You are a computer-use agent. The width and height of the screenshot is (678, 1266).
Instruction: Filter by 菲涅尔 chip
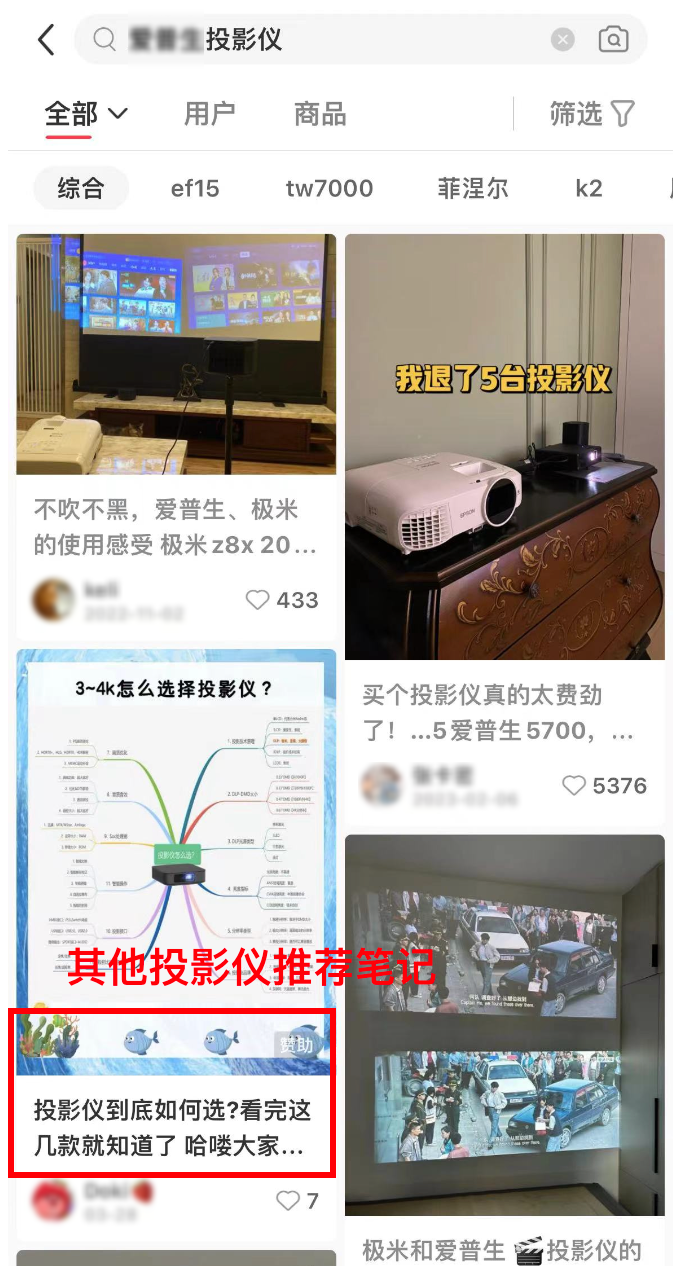(x=473, y=188)
